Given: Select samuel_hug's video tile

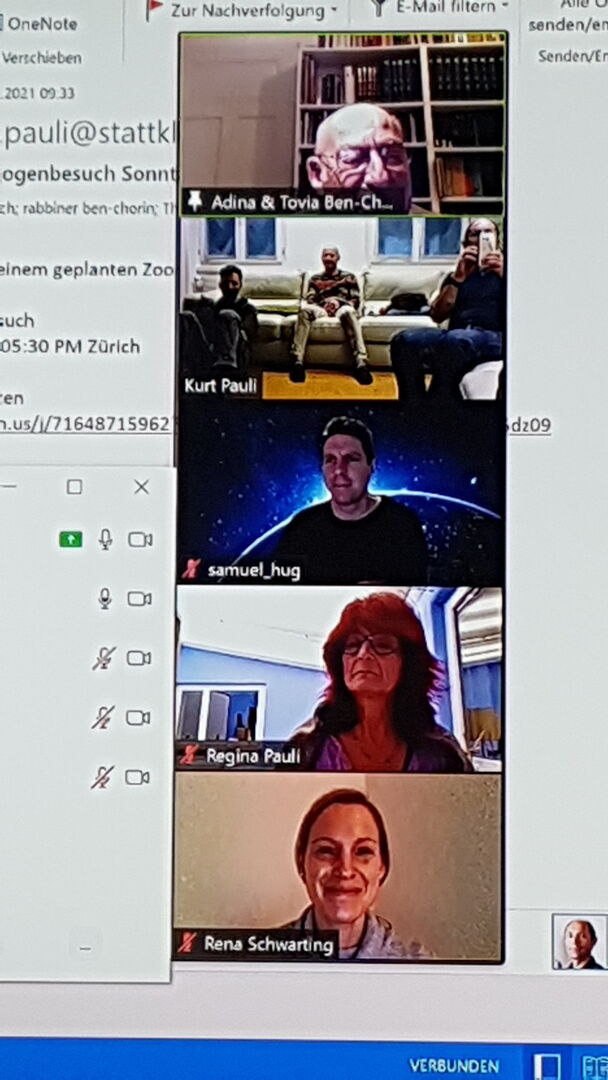Looking at the screenshot, I should click(342, 495).
